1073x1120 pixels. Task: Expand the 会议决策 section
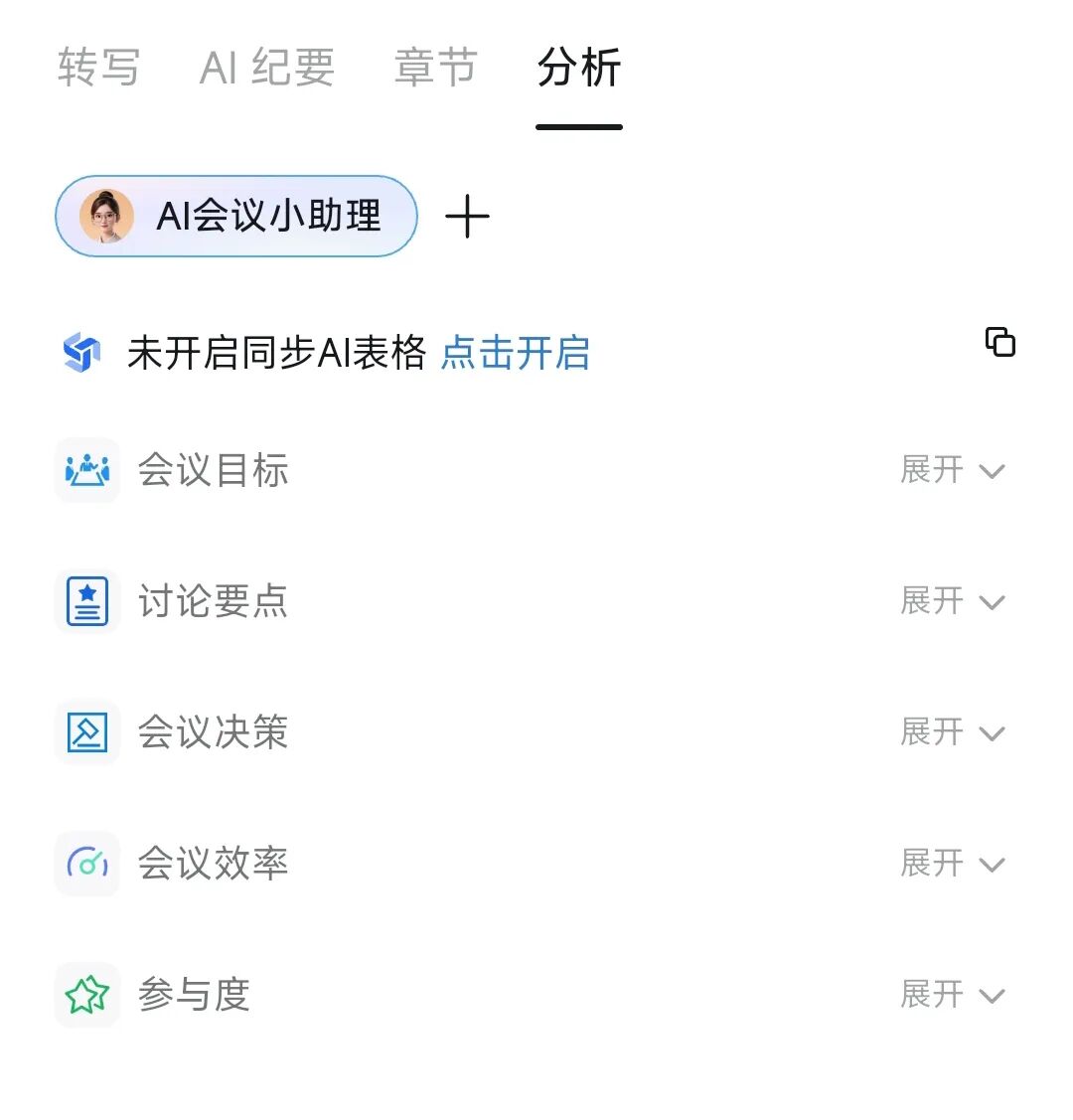point(955,732)
